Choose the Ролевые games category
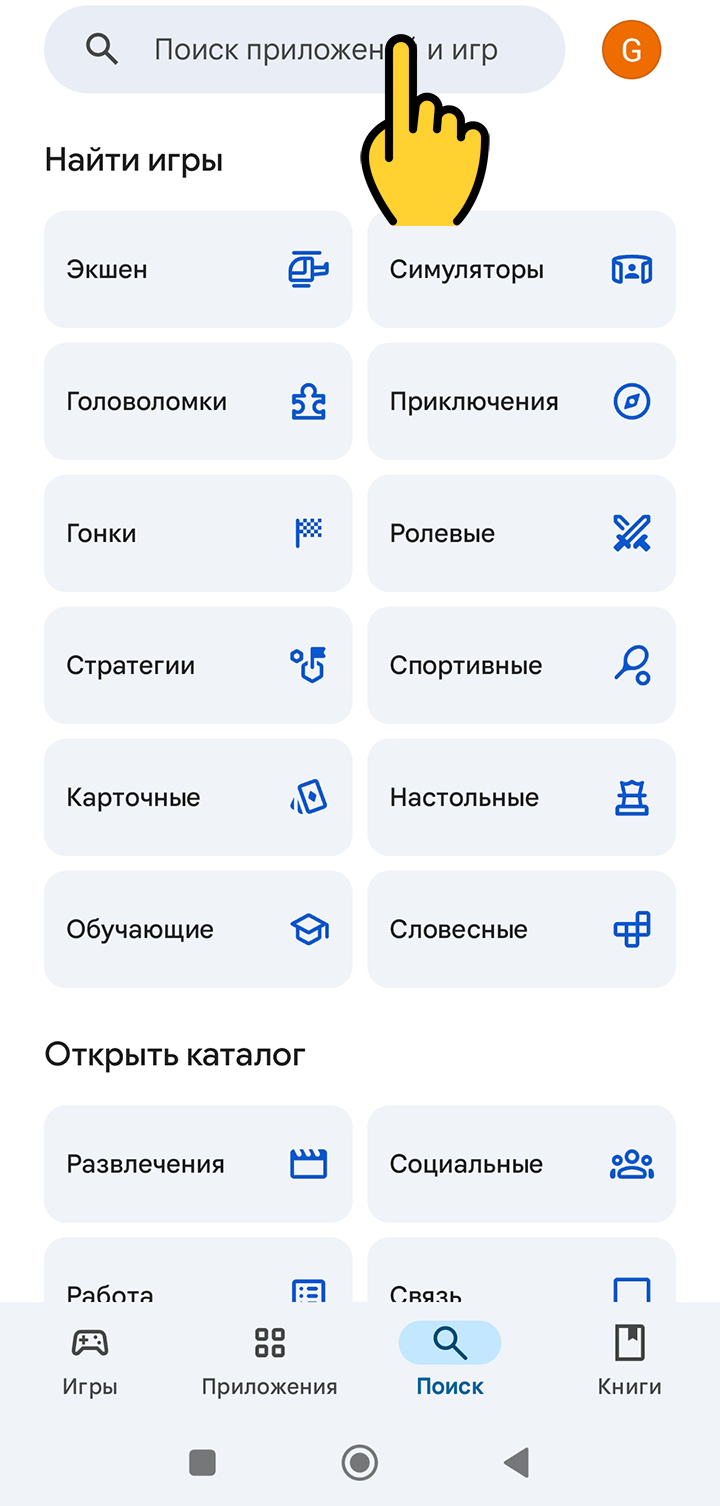The image size is (720, 1506). coord(521,533)
